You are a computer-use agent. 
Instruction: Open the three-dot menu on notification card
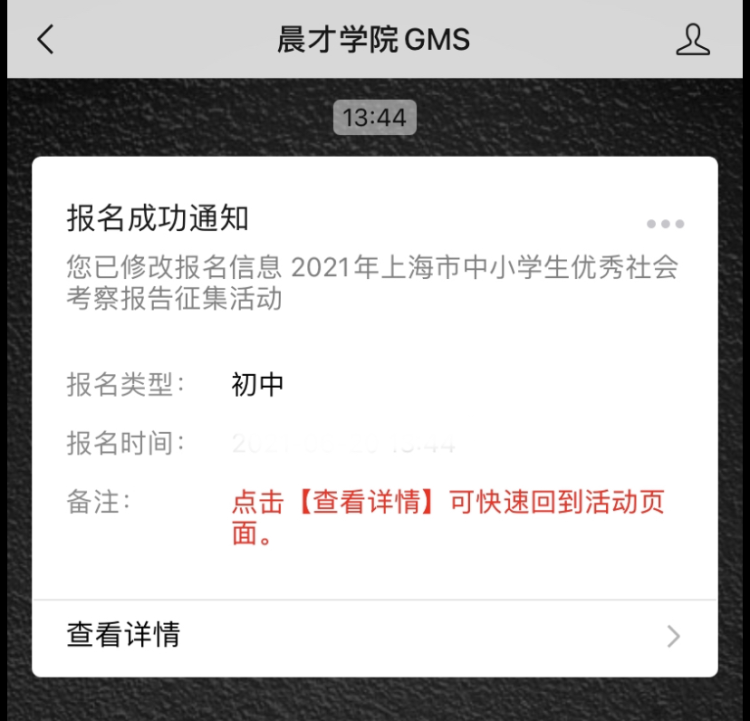pyautogui.click(x=665, y=224)
